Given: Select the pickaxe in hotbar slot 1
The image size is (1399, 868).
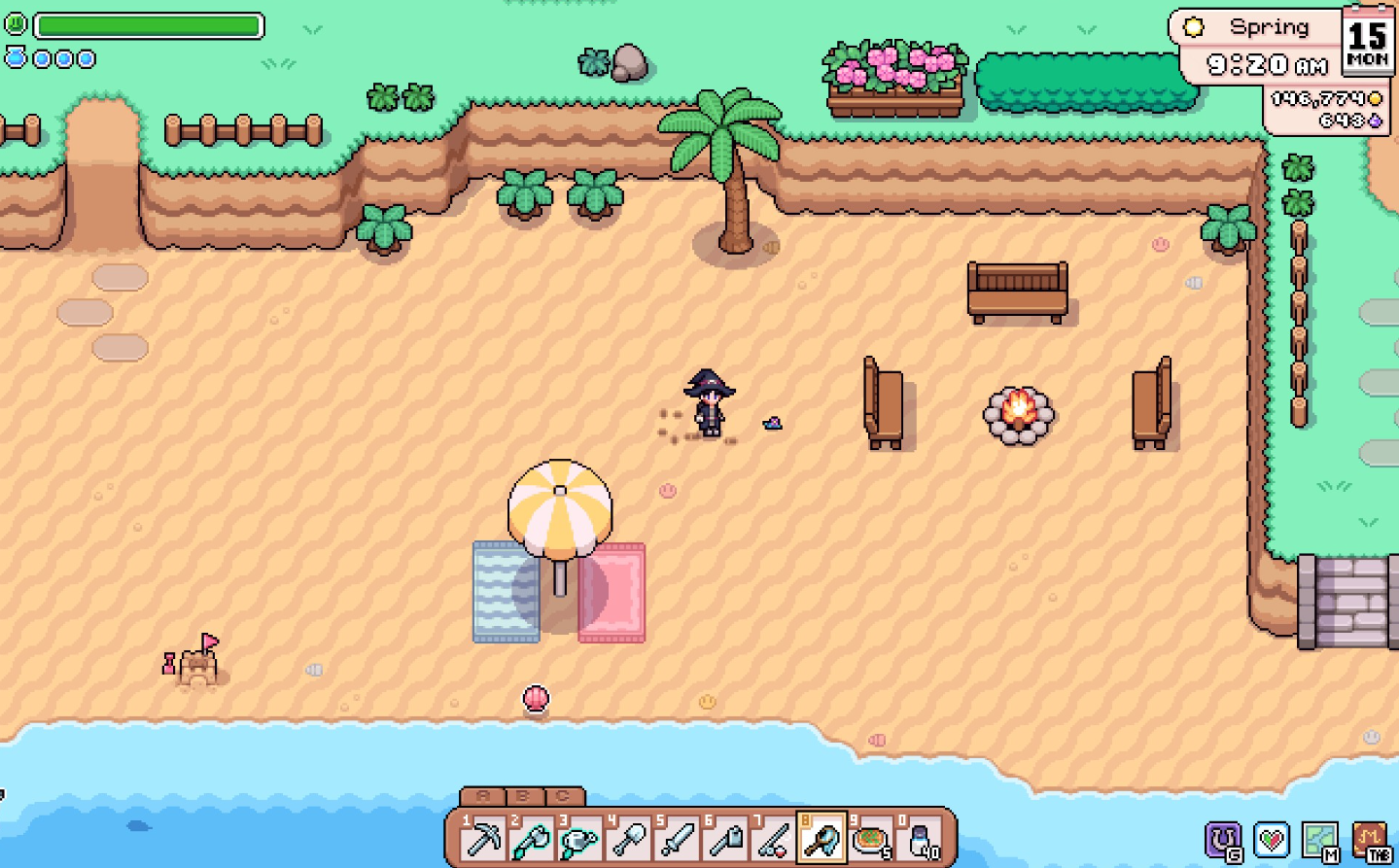Looking at the screenshot, I should 483,838.
